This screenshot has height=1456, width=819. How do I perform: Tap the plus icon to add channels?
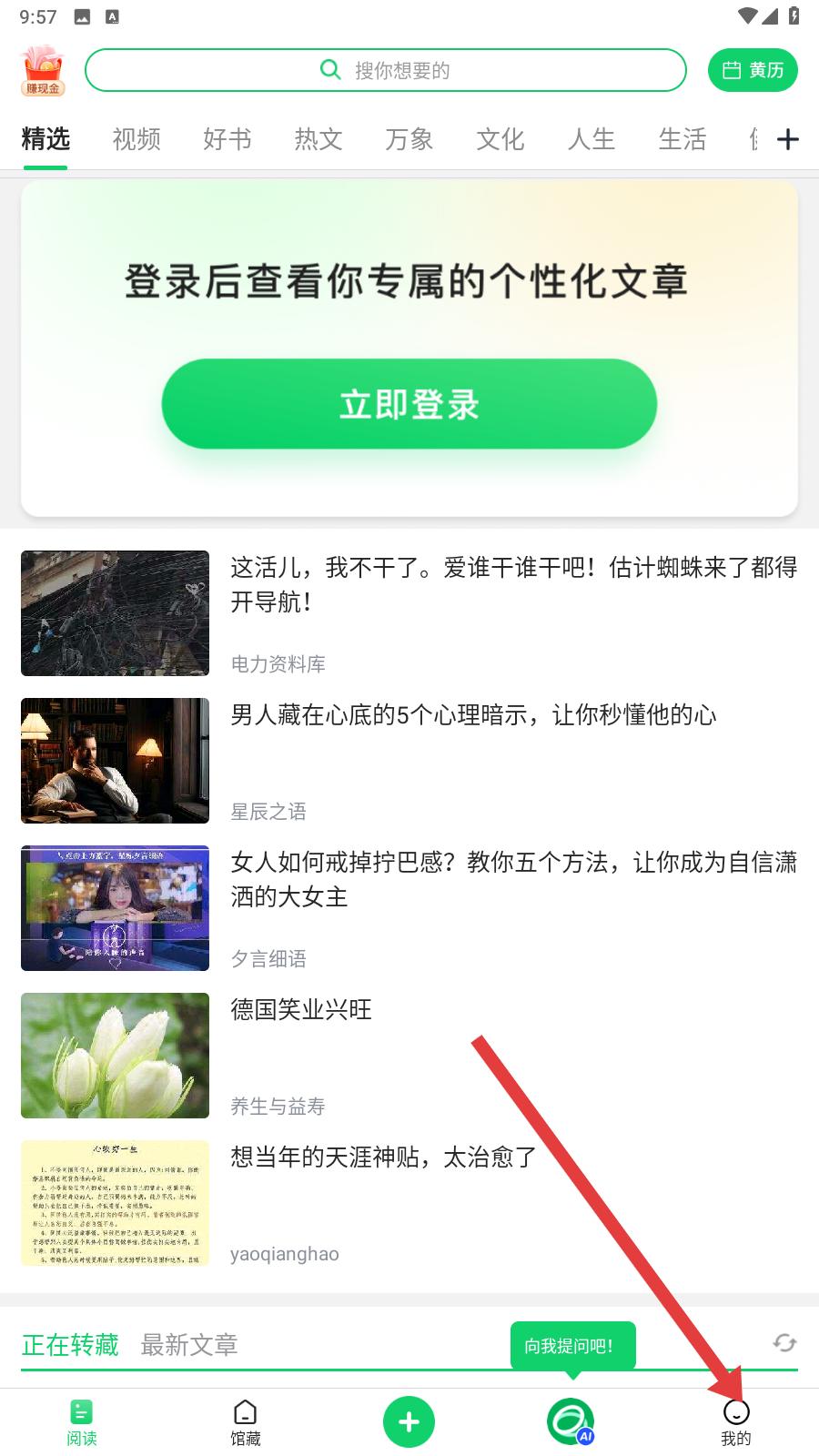click(787, 139)
